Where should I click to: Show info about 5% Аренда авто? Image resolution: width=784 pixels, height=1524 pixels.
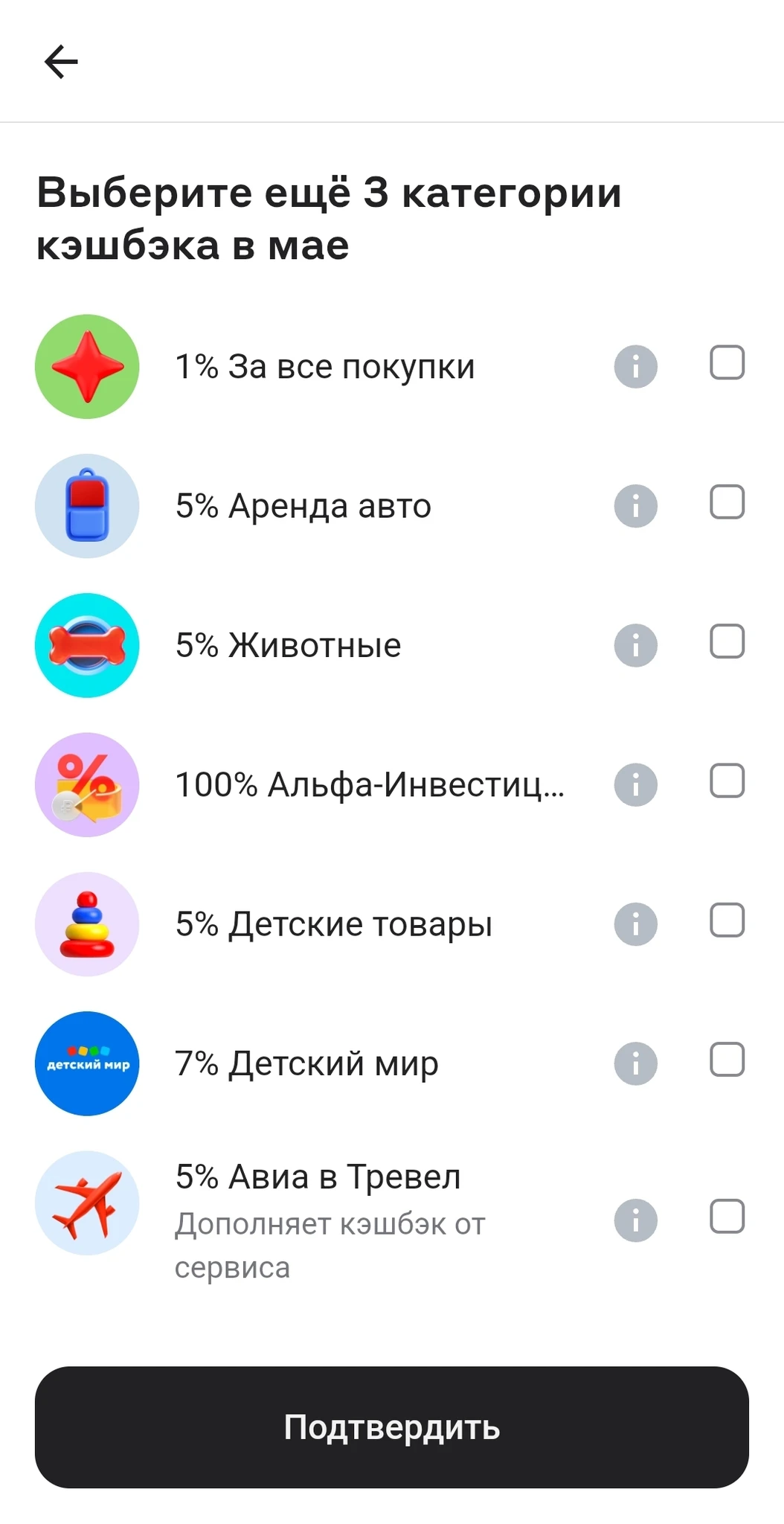635,506
